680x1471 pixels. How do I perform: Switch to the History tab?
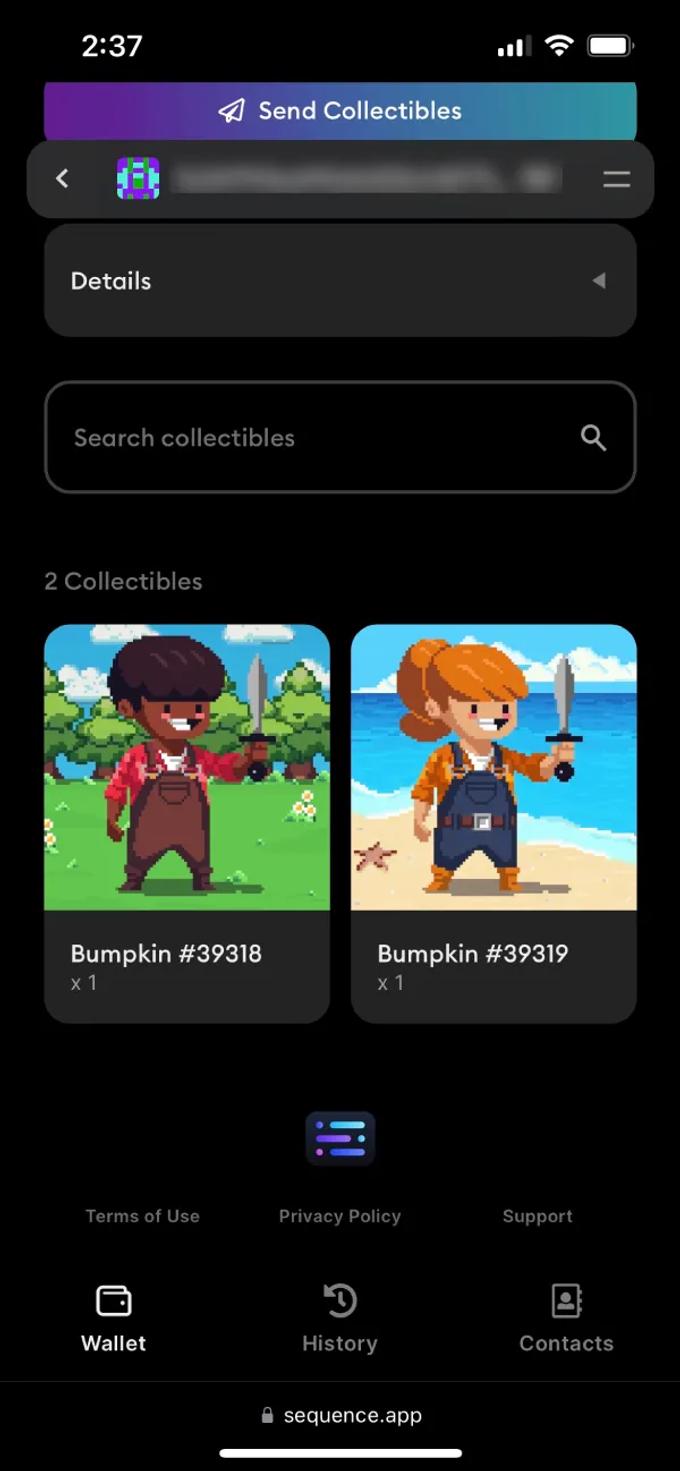pos(340,1319)
